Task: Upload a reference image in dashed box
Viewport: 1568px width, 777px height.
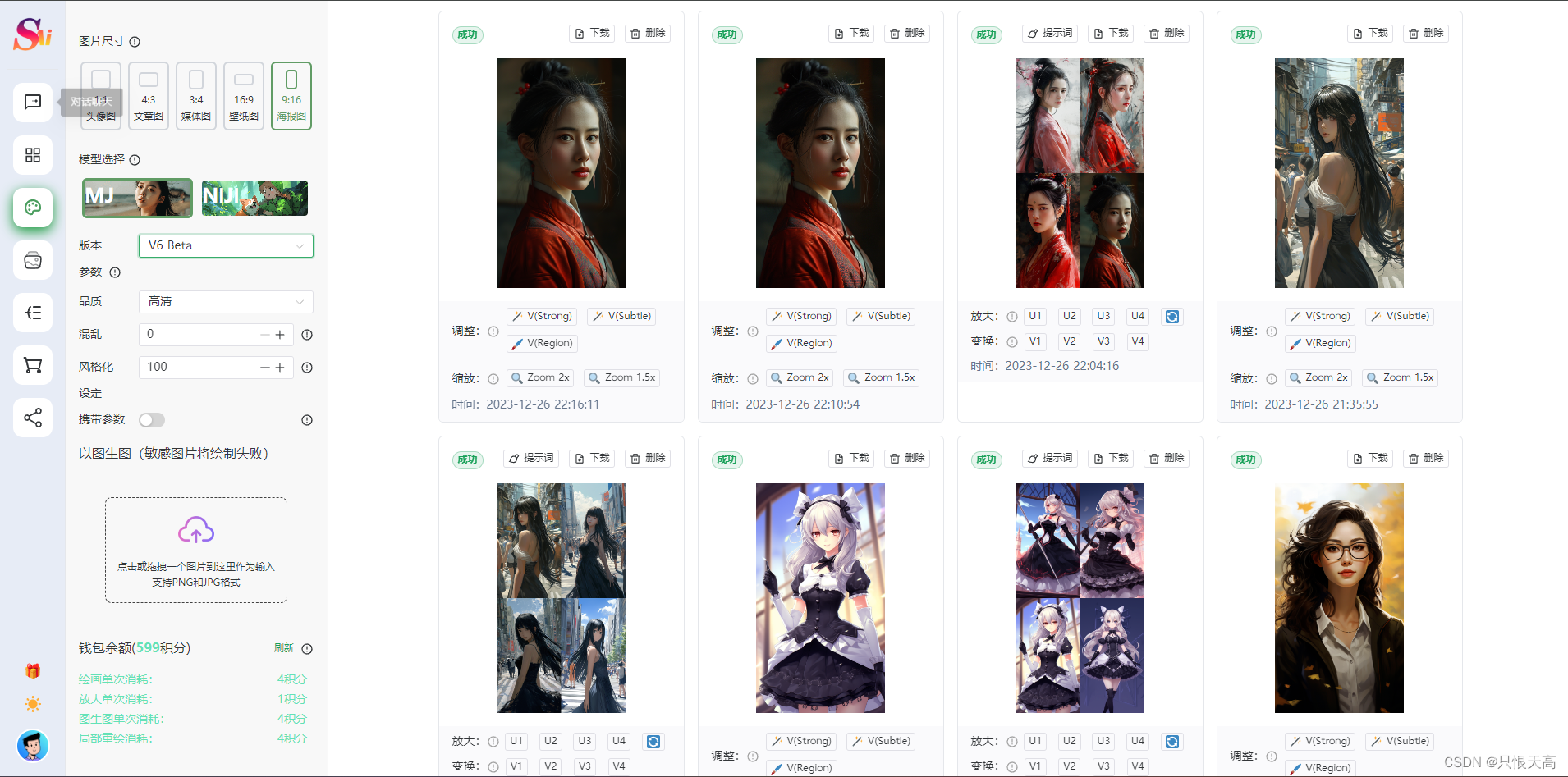Action: tap(196, 550)
